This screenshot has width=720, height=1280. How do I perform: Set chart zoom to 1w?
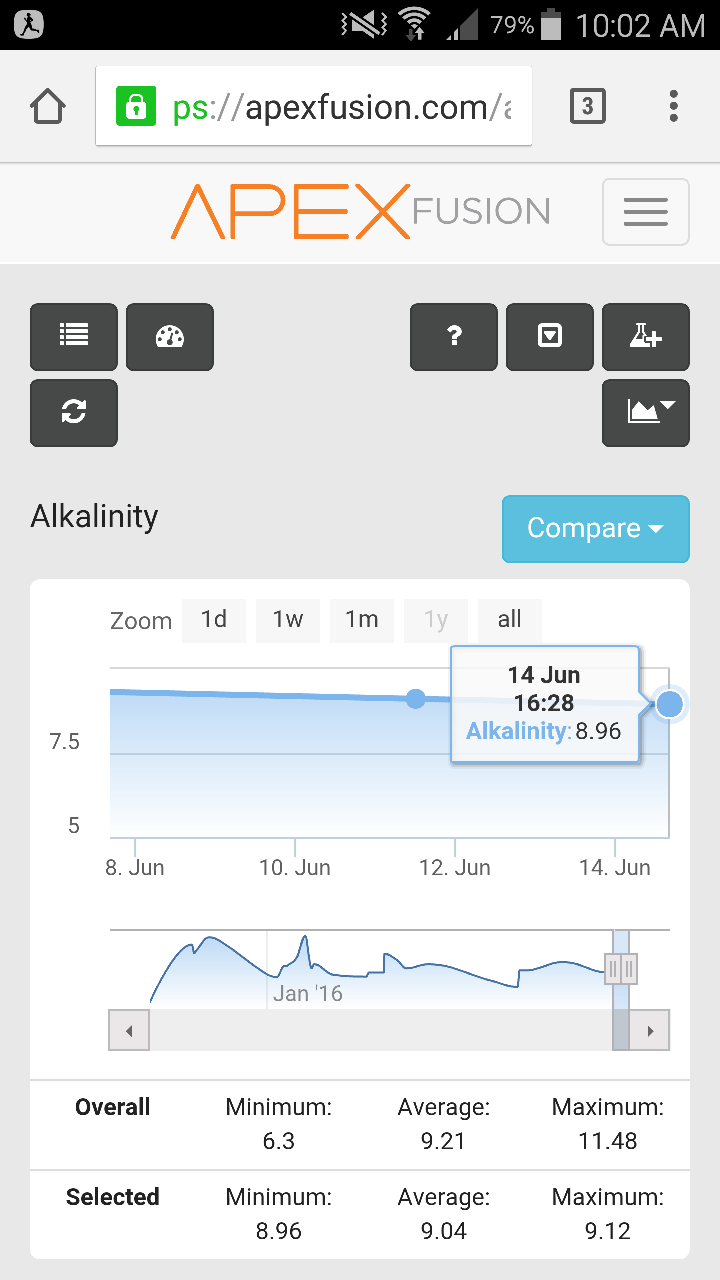pos(288,620)
